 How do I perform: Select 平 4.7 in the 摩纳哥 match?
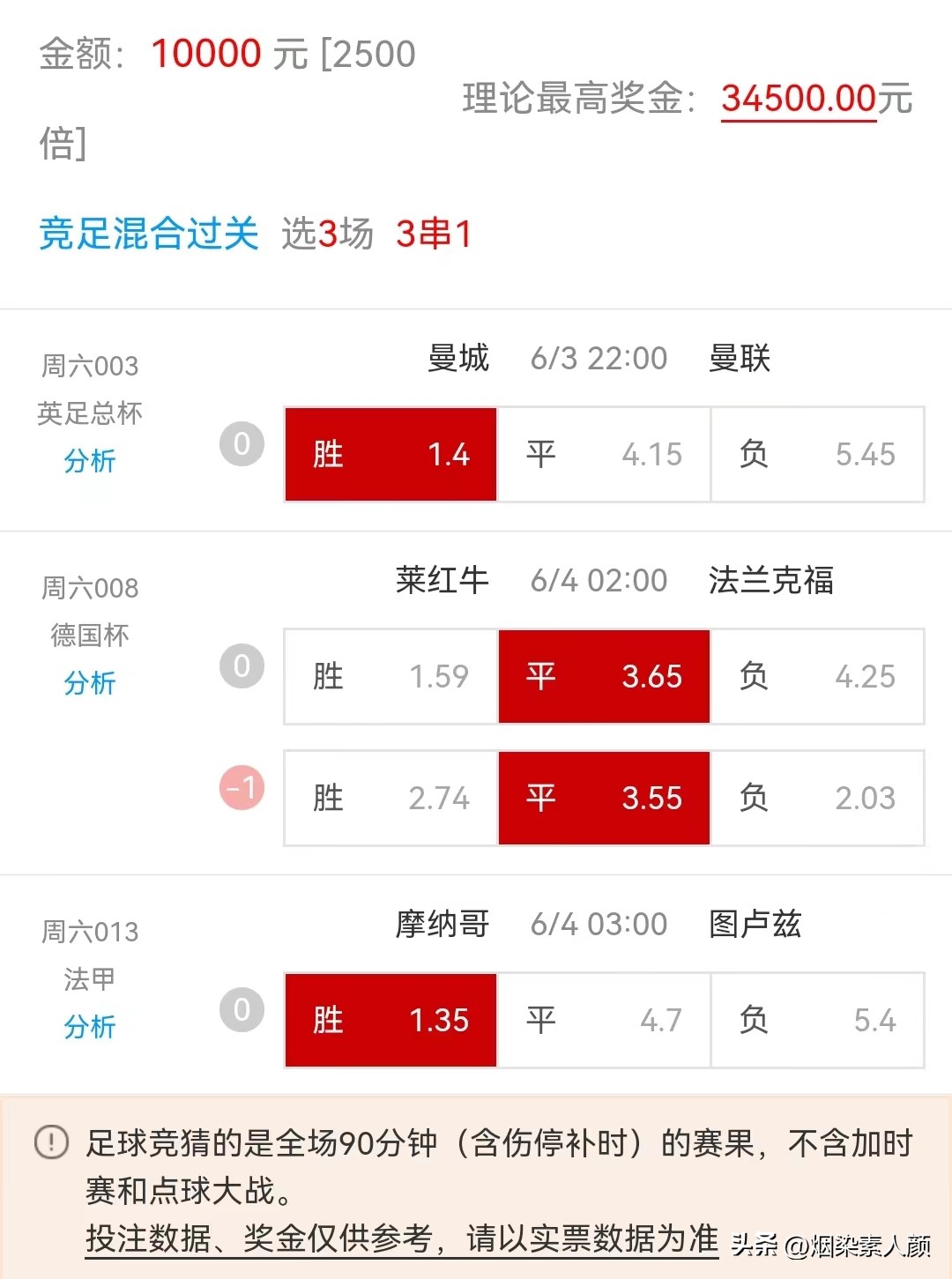604,1020
